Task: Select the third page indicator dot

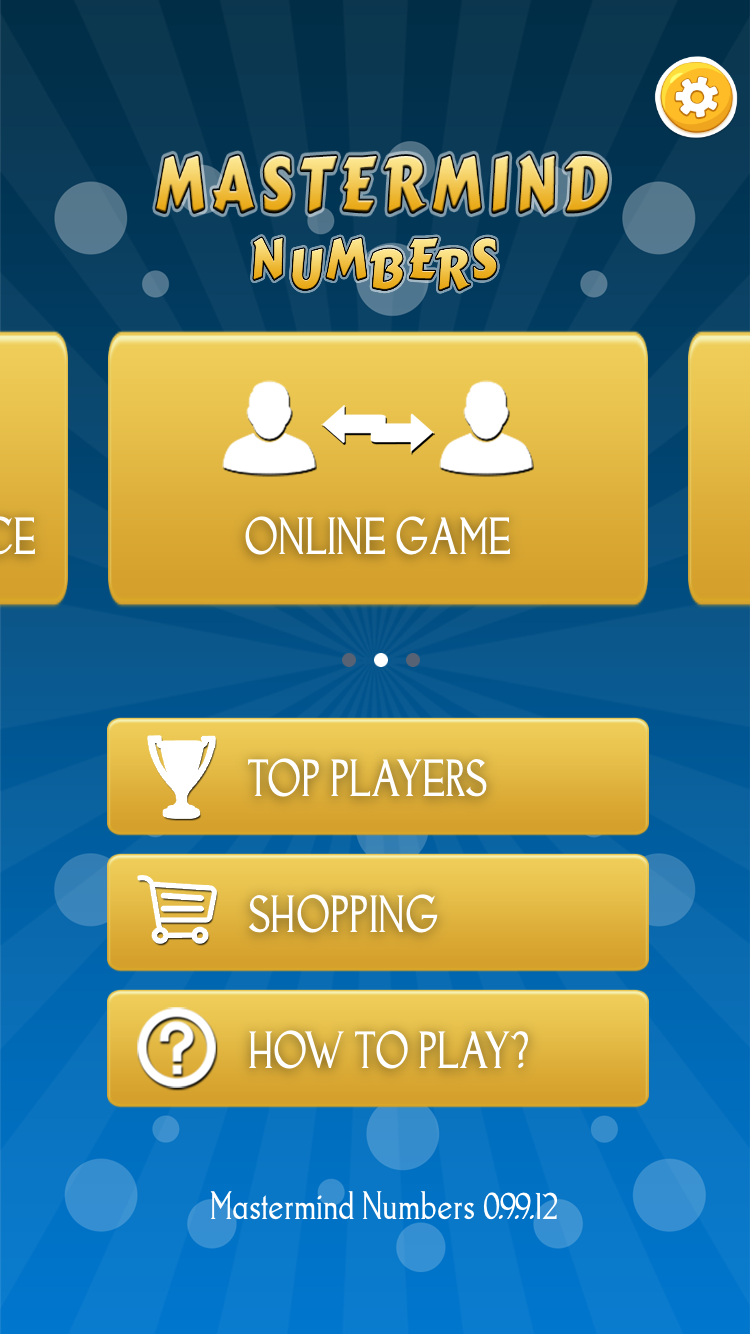Action: pyautogui.click(x=413, y=660)
